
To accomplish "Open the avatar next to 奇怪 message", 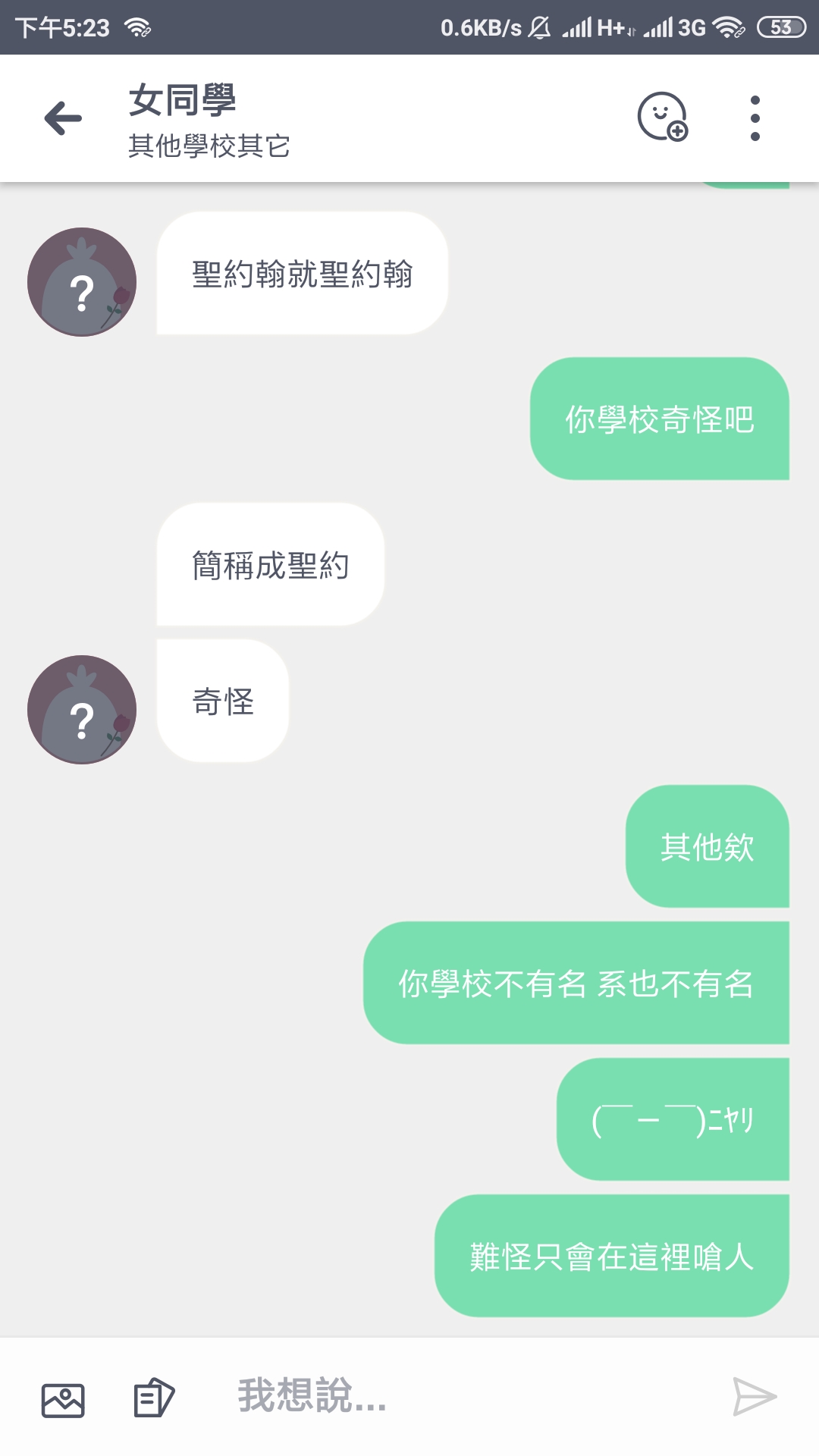I will pyautogui.click(x=82, y=710).
